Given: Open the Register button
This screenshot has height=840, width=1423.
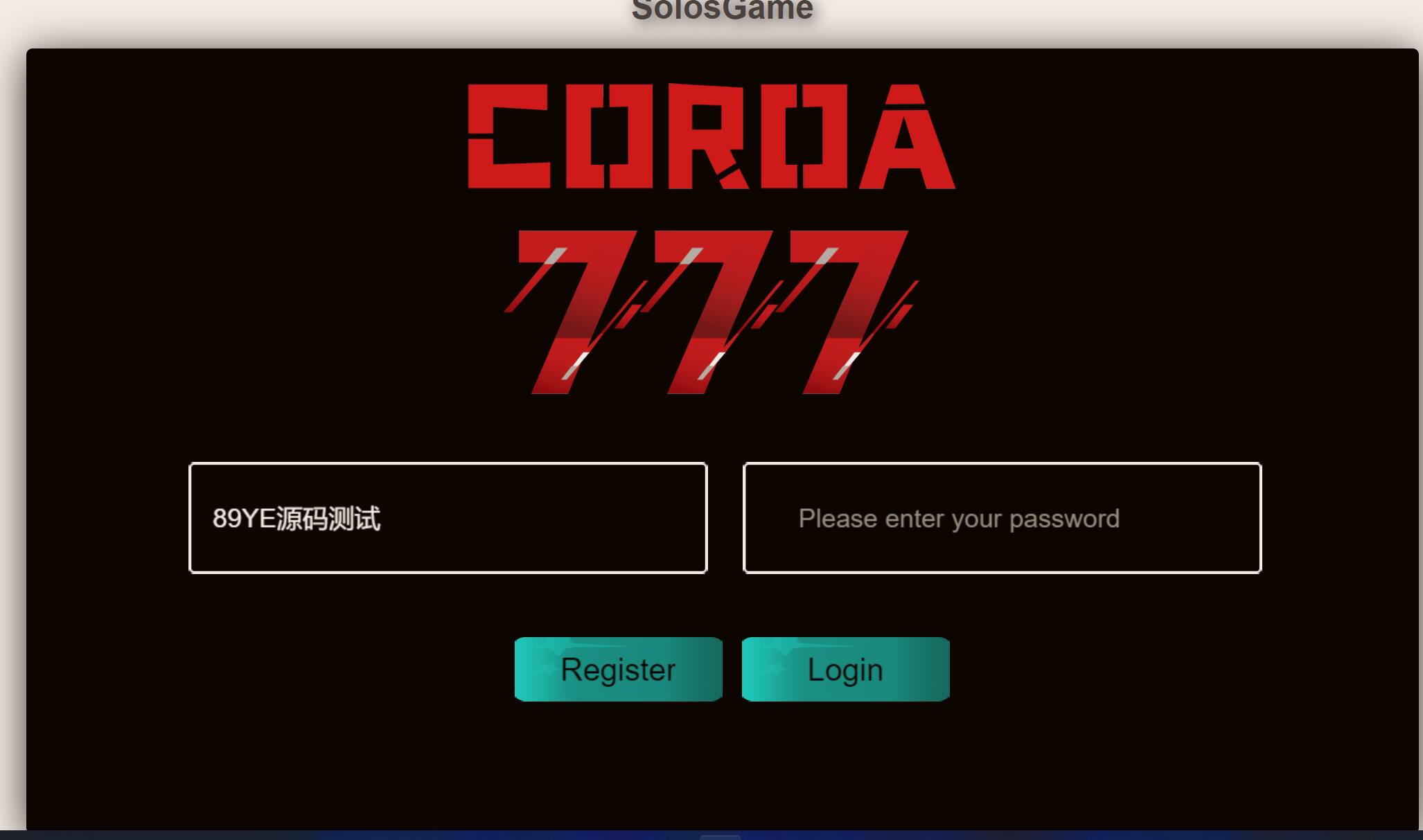Looking at the screenshot, I should (x=618, y=670).
